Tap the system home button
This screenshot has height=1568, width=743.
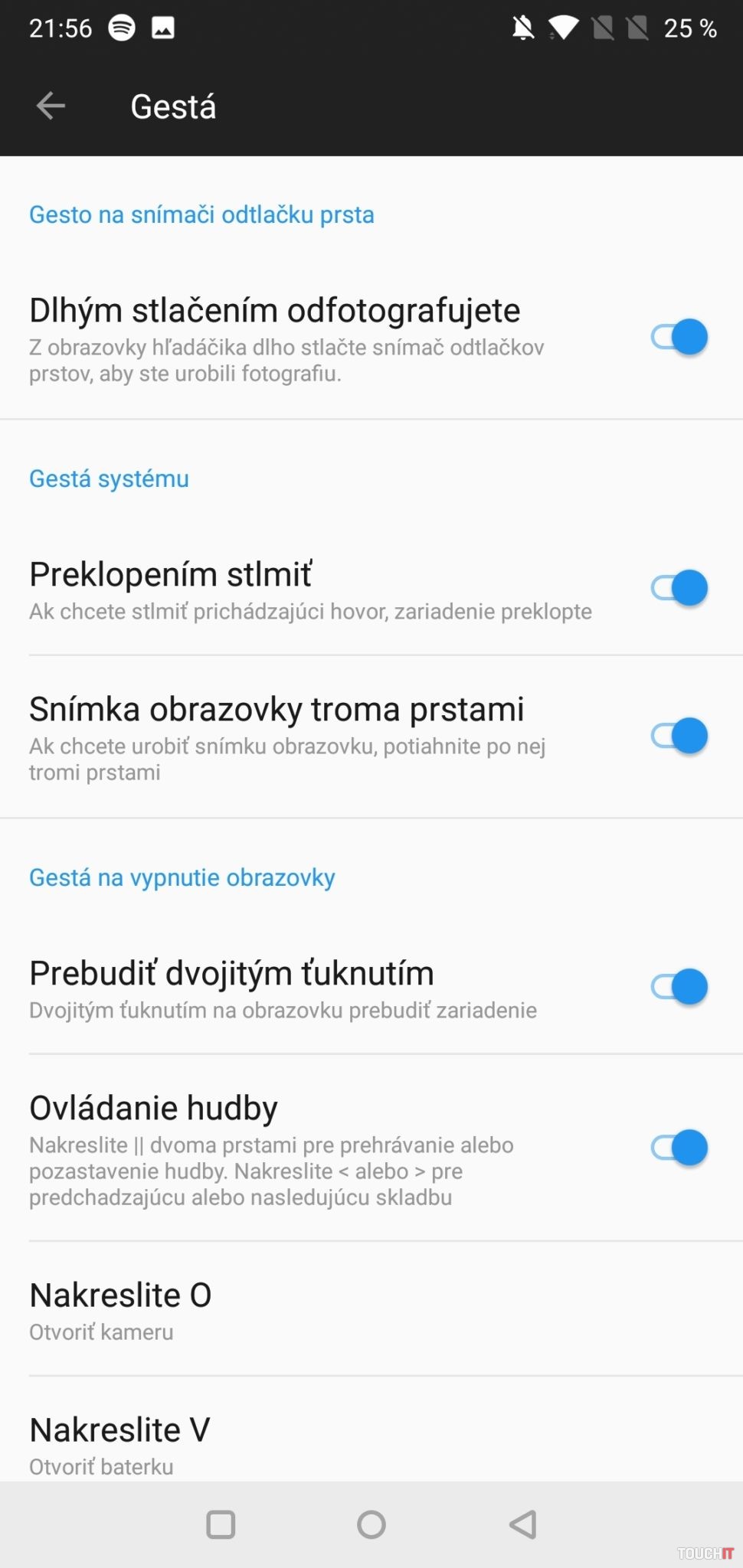click(371, 1524)
